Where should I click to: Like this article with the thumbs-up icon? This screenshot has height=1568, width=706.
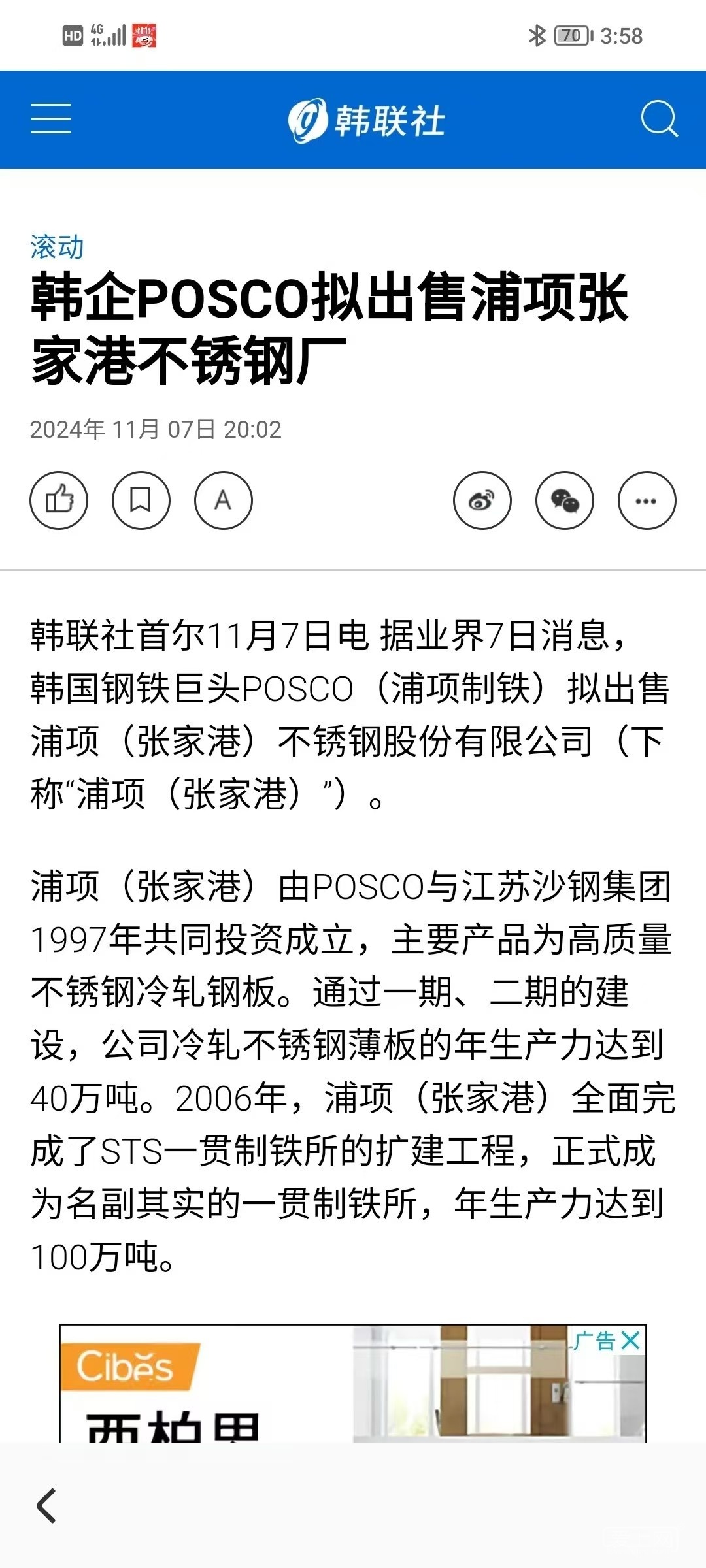coord(59,500)
